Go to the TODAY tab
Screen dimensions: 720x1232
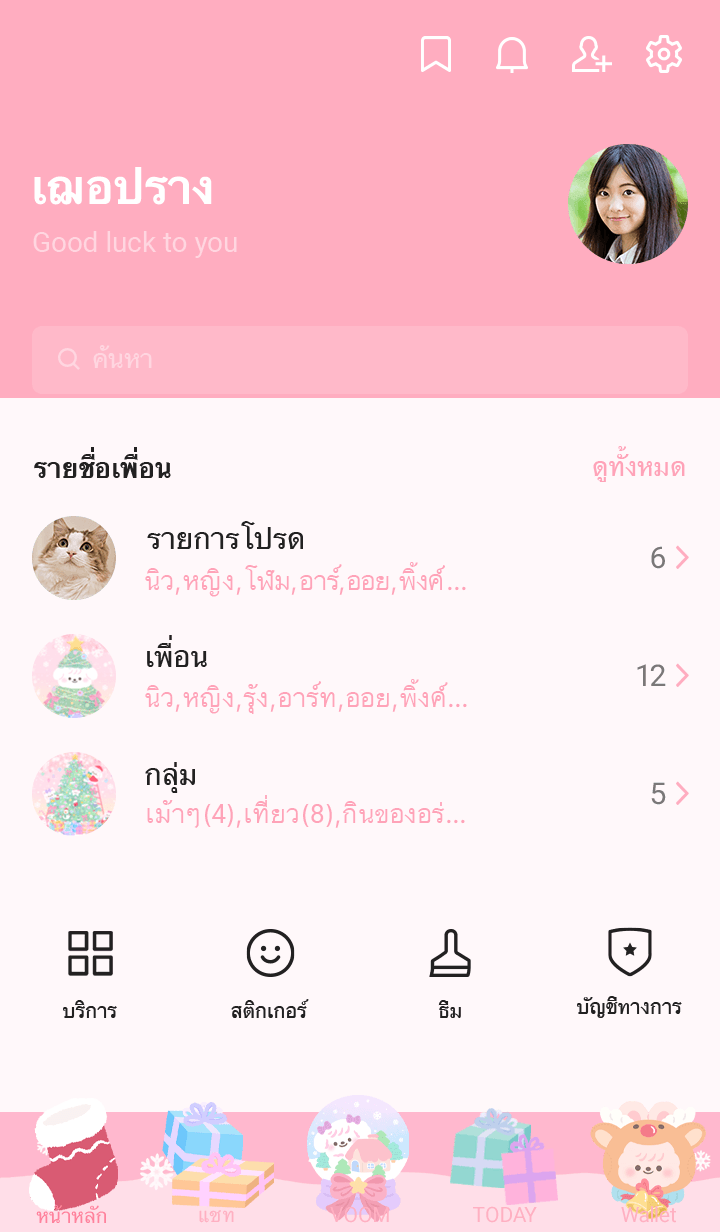point(504,1172)
